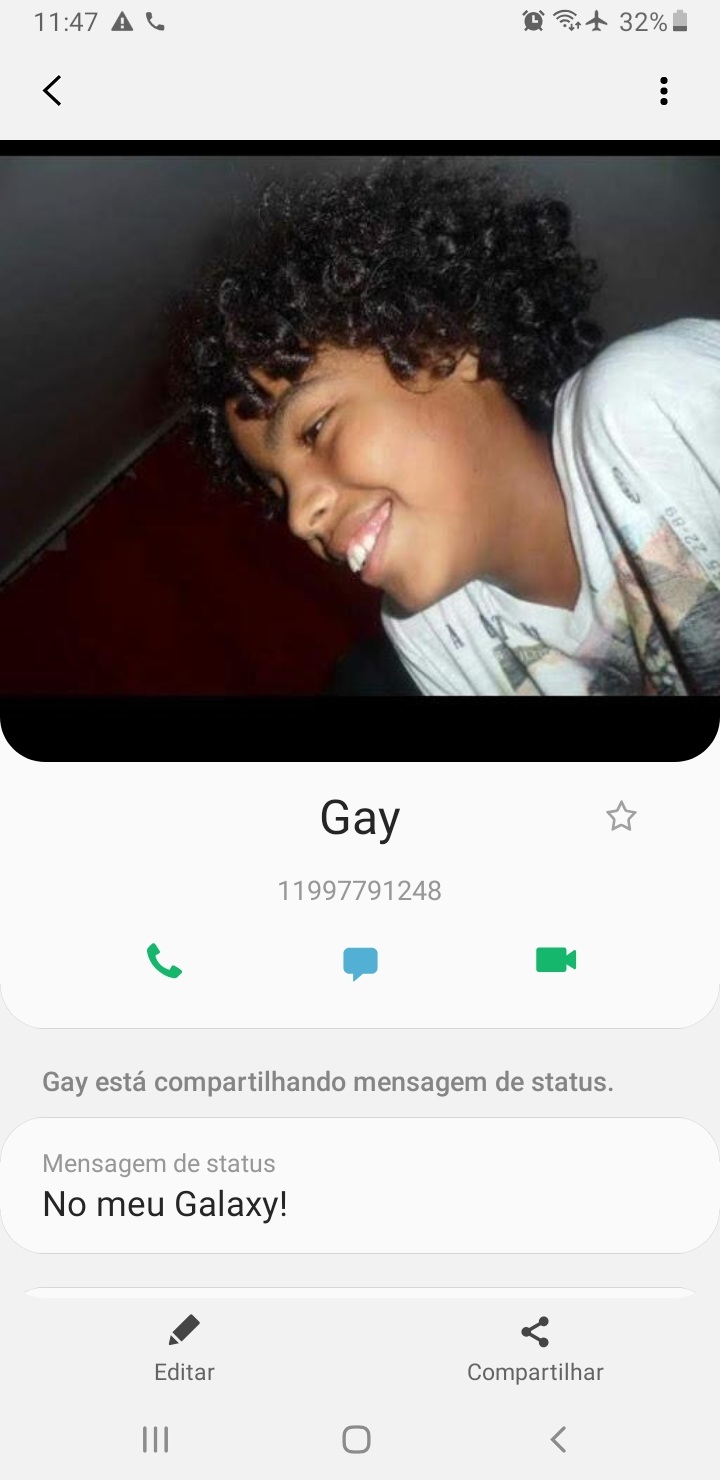Go to the home screen
Viewport: 720px width, 1480px height.
coord(356,1439)
